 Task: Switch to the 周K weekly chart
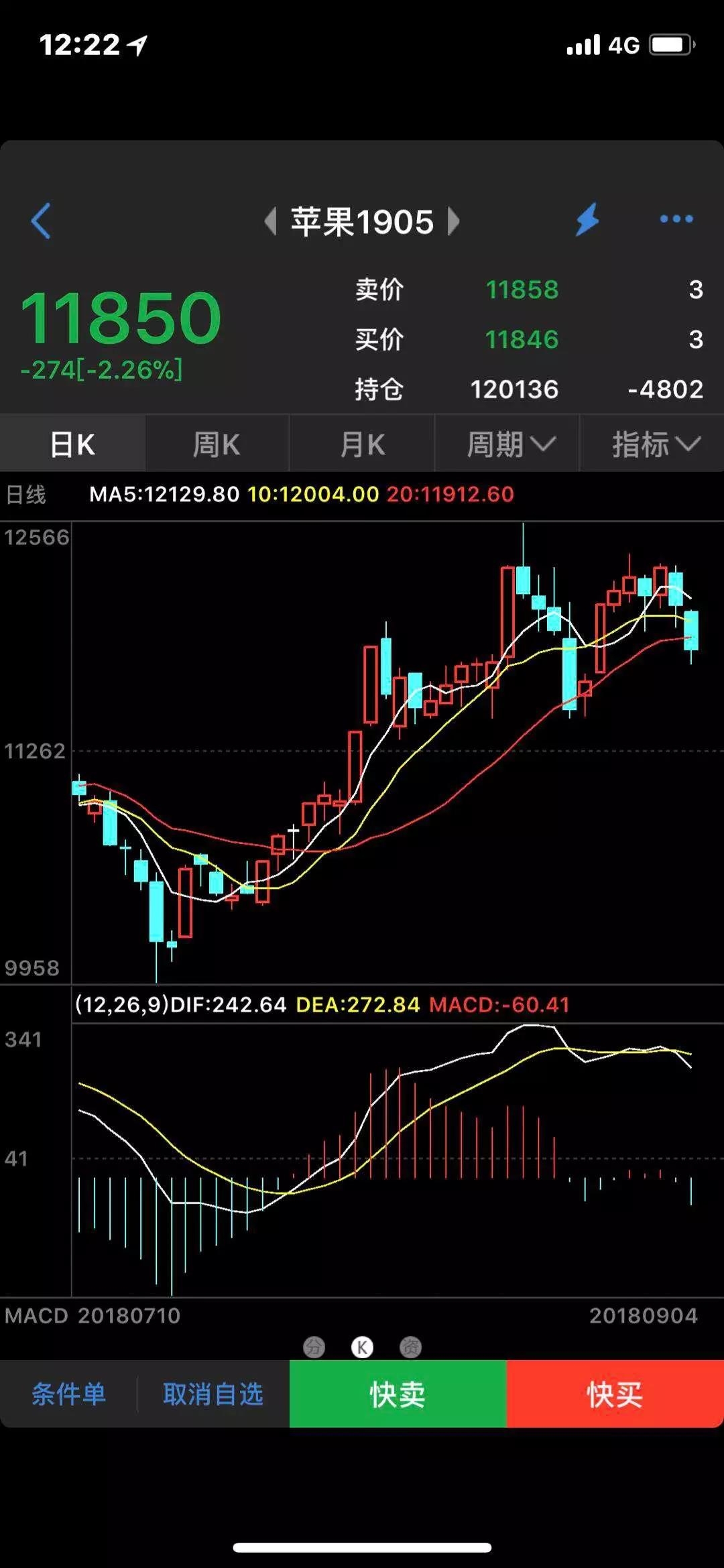[217, 444]
